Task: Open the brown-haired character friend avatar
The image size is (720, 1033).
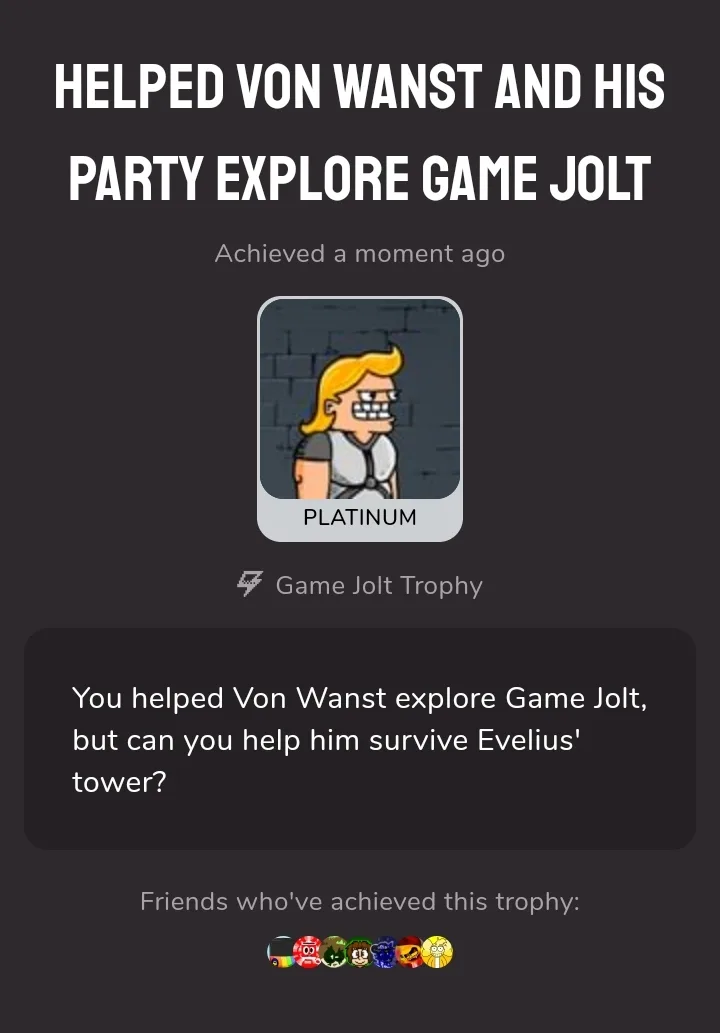Action: pyautogui.click(x=359, y=953)
